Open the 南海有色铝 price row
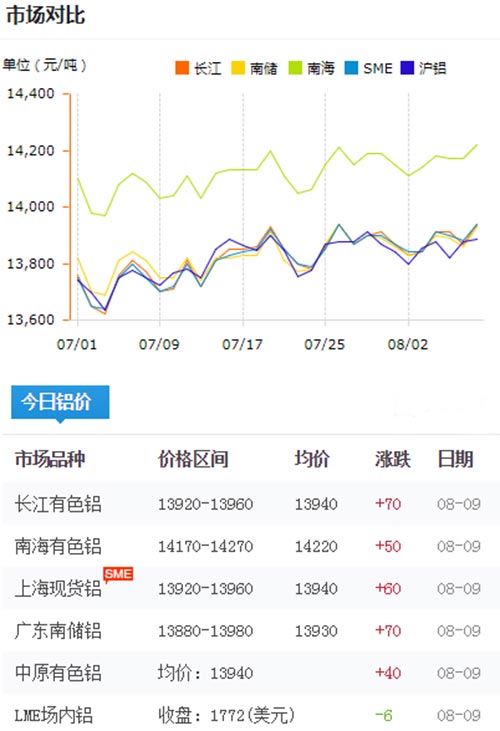Image resolution: width=500 pixels, height=731 pixels. tap(251, 546)
